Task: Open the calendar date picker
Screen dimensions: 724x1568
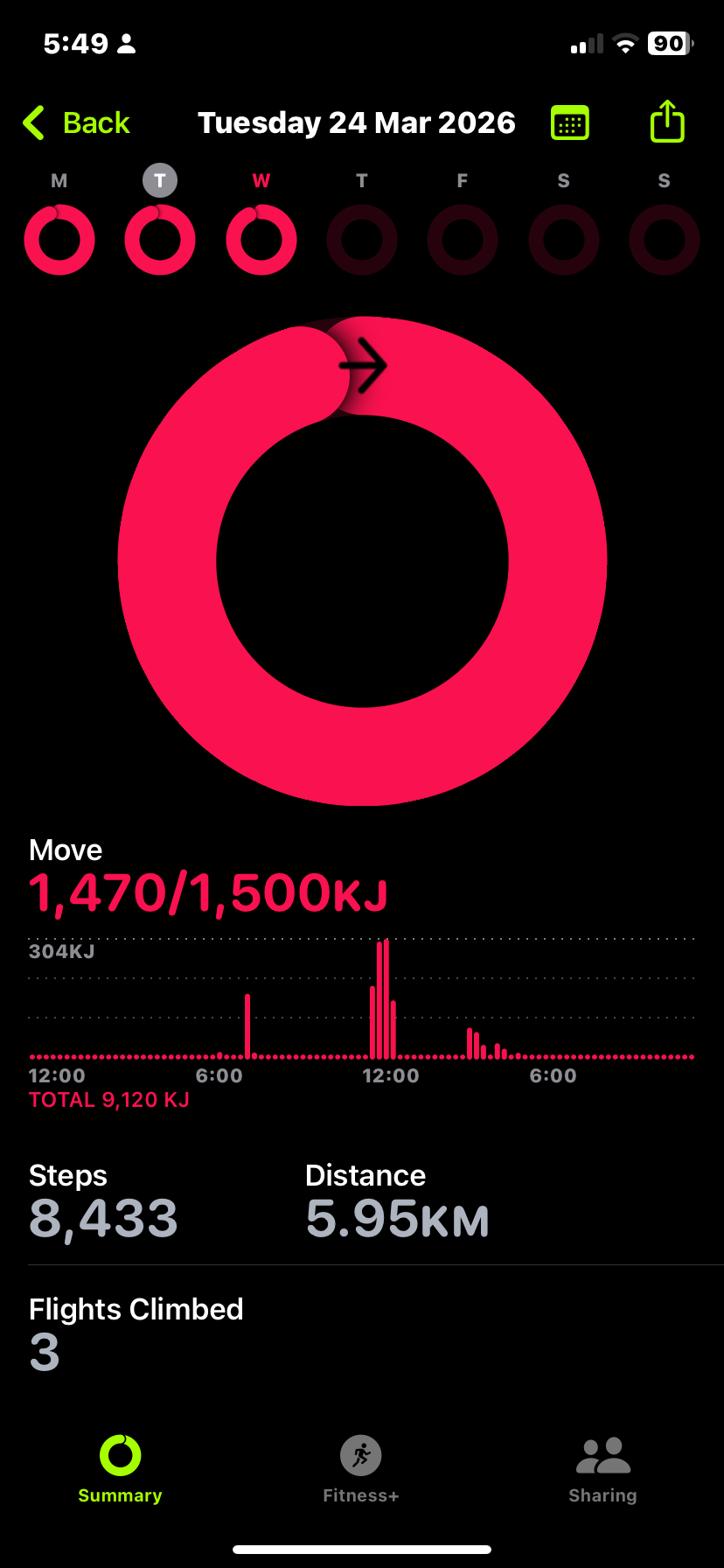Action: coord(570,123)
